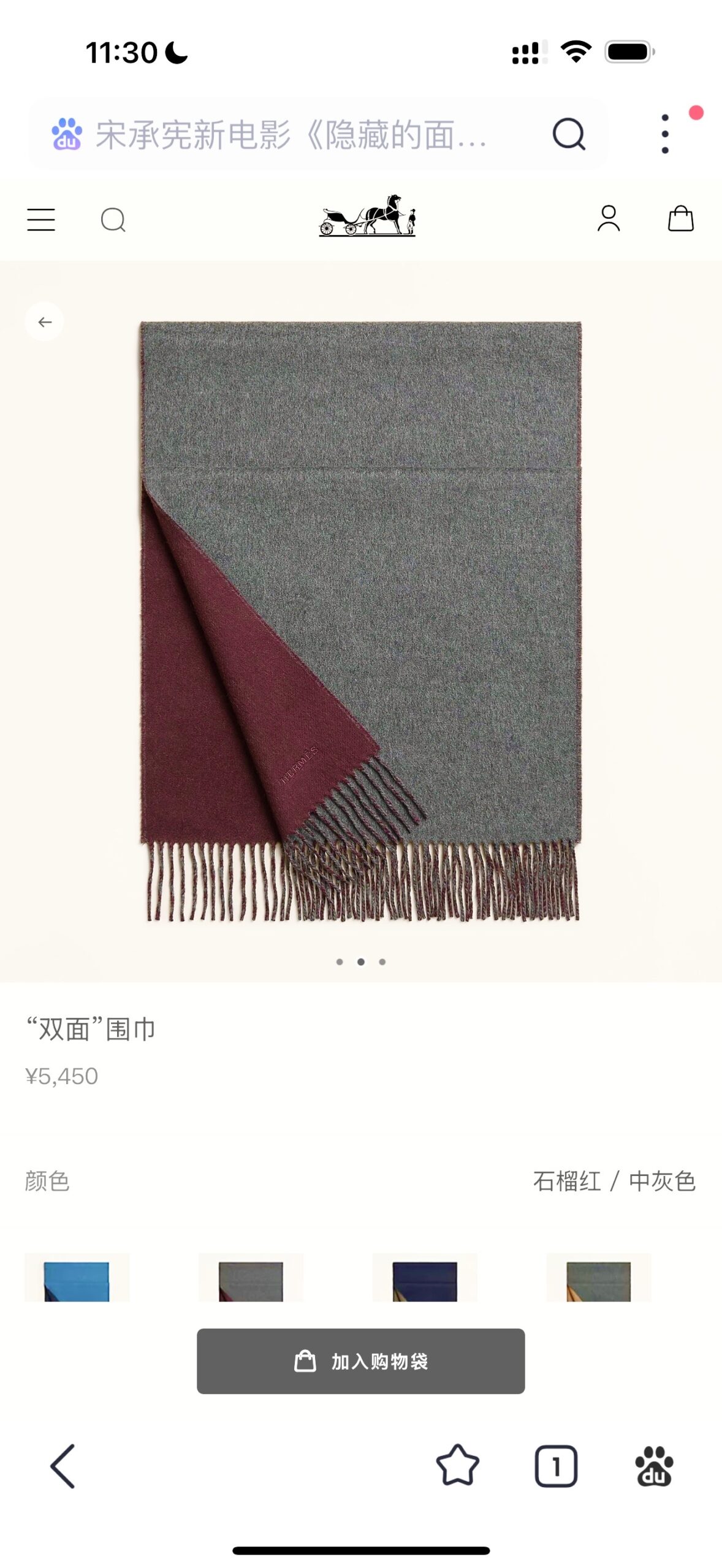Add the scarf with 加入购物袋
Image resolution: width=722 pixels, height=1568 pixels.
[360, 1361]
